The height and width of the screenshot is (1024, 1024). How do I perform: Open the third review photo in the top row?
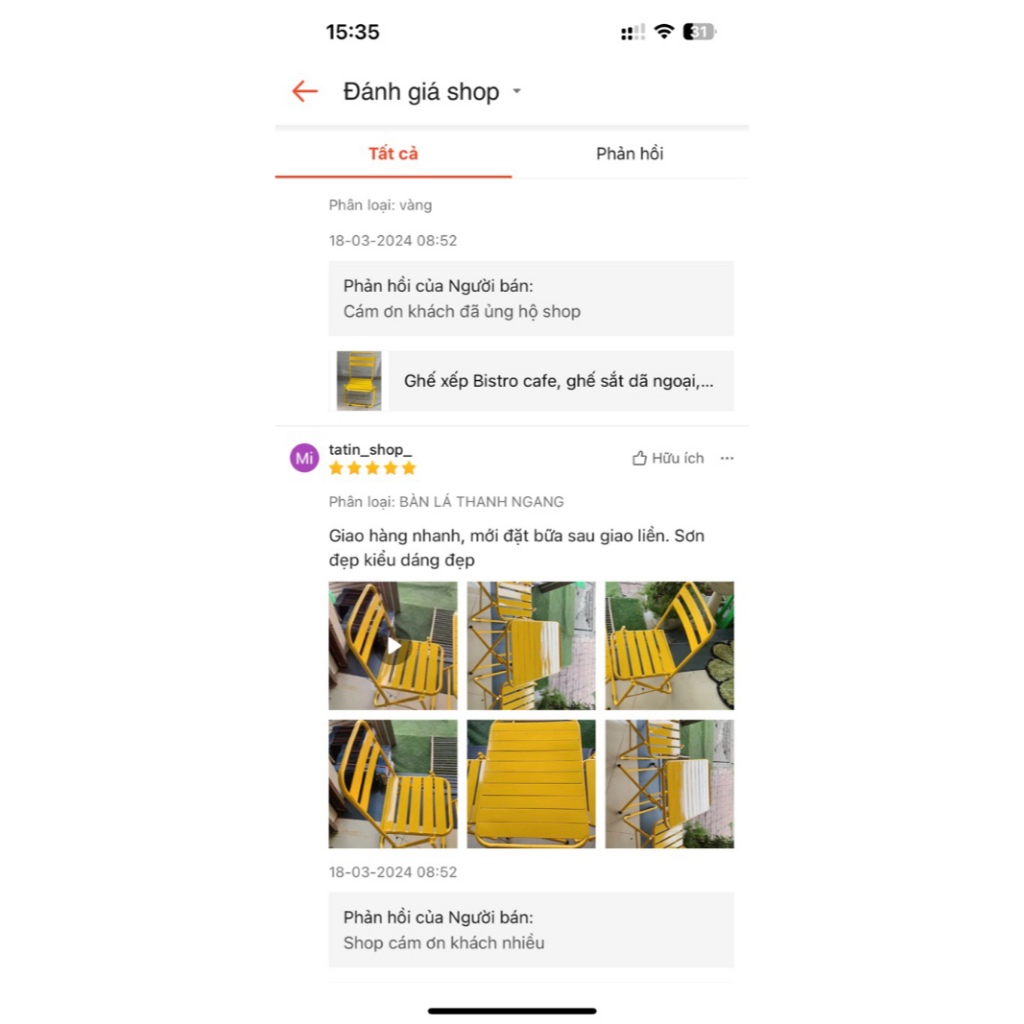click(x=669, y=646)
